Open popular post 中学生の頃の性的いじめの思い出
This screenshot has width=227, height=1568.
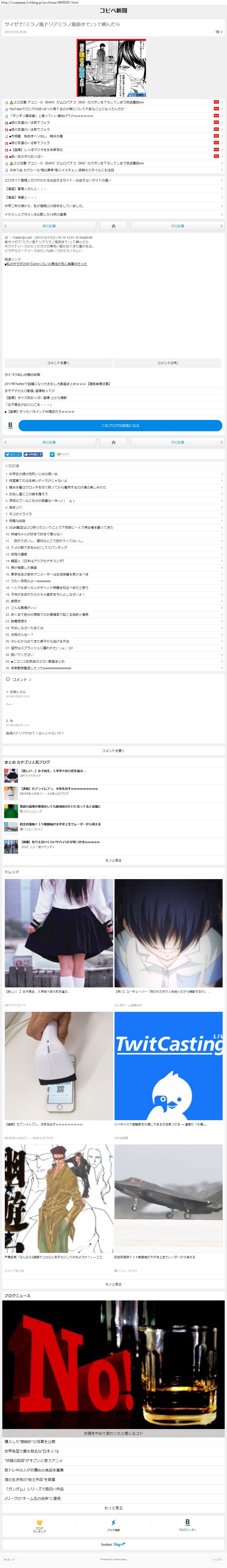(x=33, y=473)
